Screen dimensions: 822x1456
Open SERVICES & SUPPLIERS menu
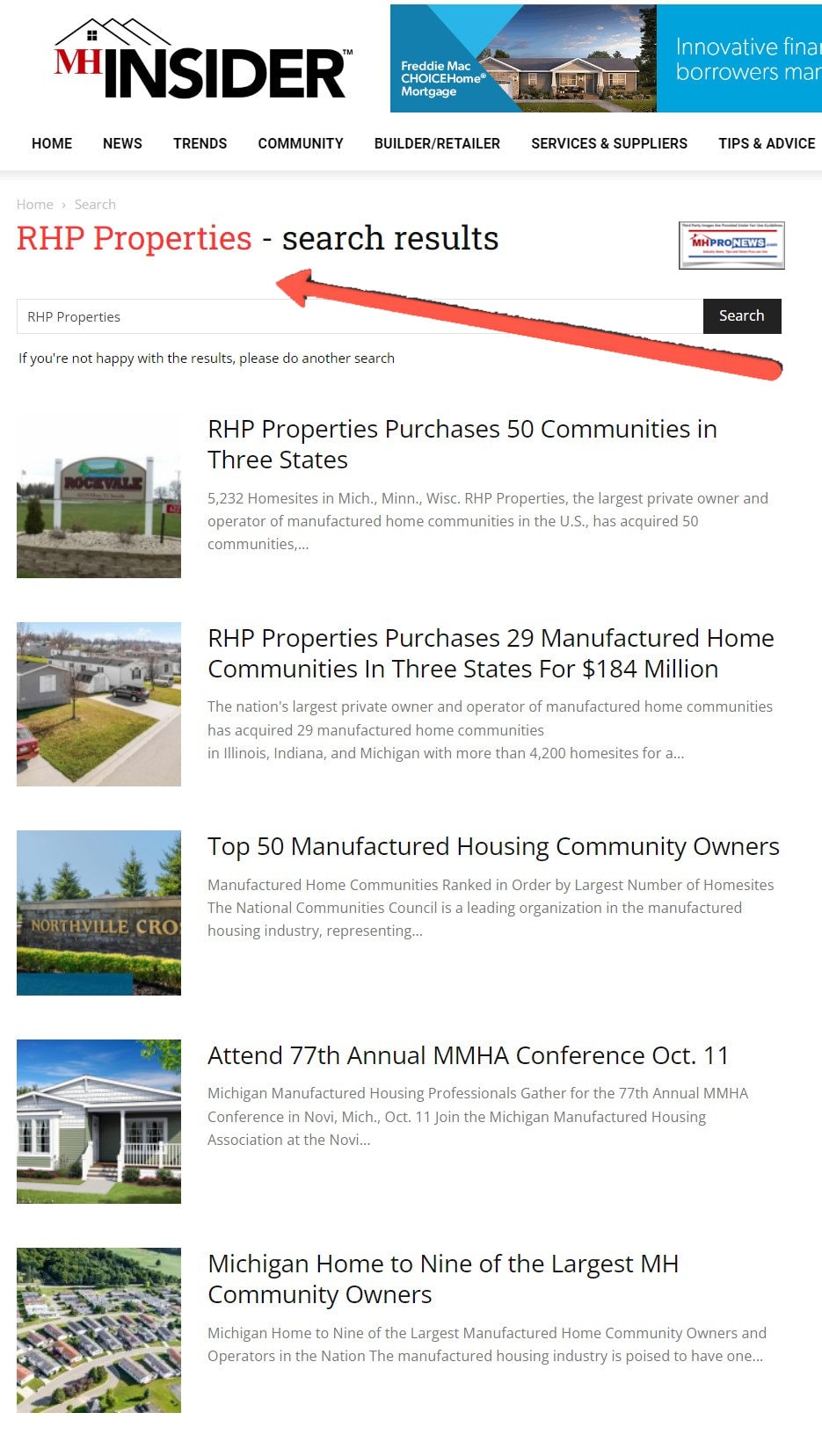tap(609, 143)
